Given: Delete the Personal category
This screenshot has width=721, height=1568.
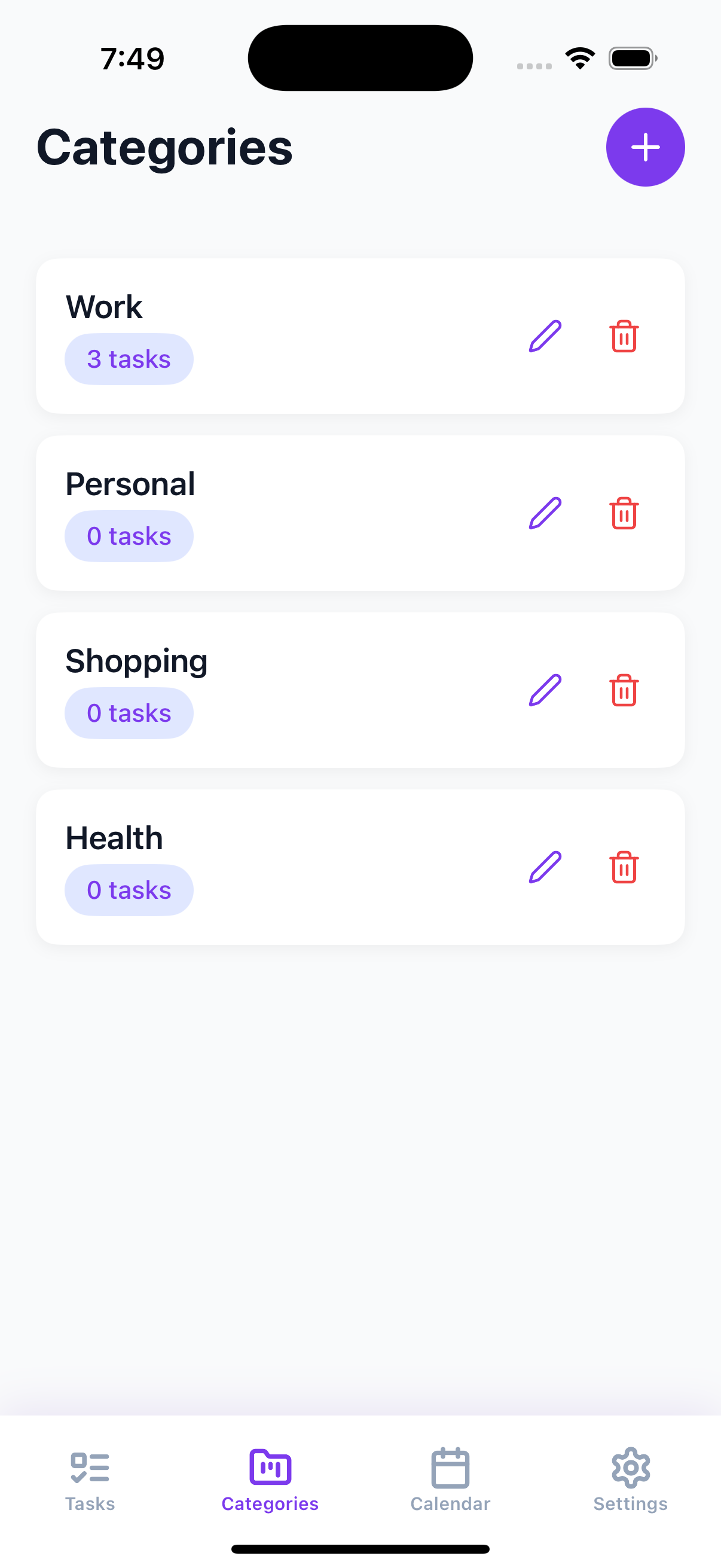Looking at the screenshot, I should (x=623, y=513).
